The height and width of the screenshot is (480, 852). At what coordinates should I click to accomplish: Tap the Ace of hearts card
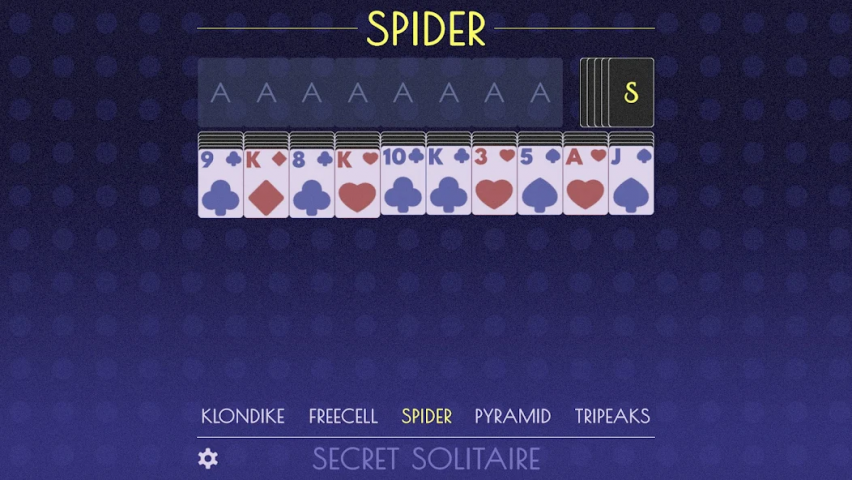pyautogui.click(x=585, y=182)
